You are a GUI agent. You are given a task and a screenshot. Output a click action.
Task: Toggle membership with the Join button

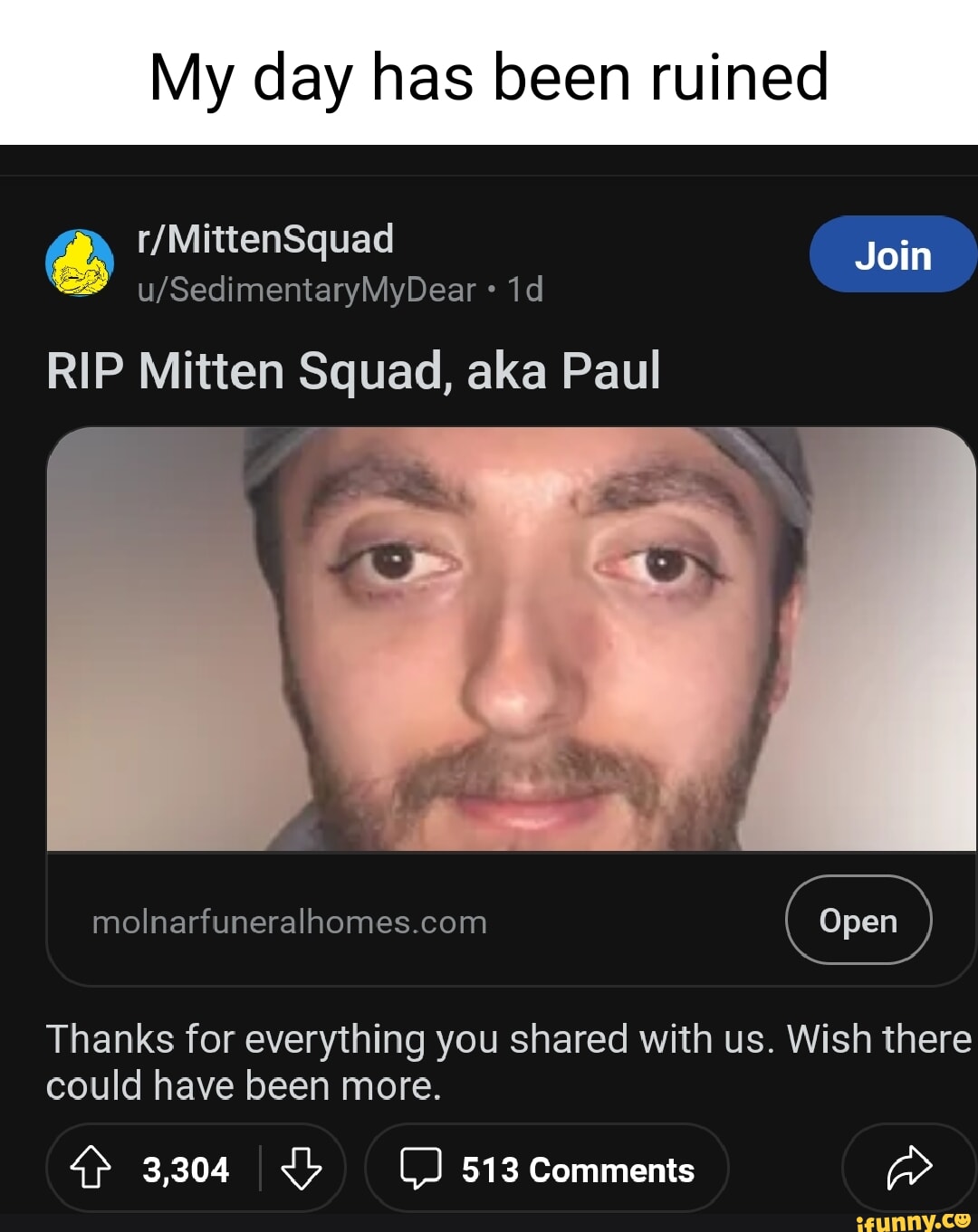(893, 255)
